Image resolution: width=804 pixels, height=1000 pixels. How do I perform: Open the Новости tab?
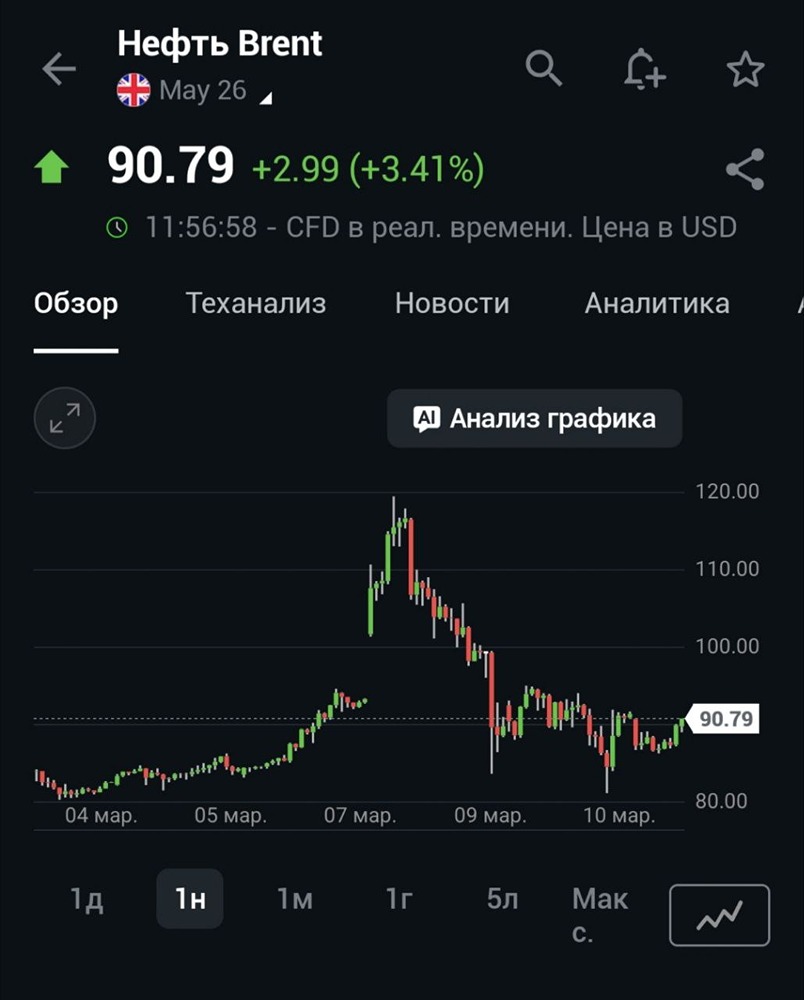[x=452, y=304]
